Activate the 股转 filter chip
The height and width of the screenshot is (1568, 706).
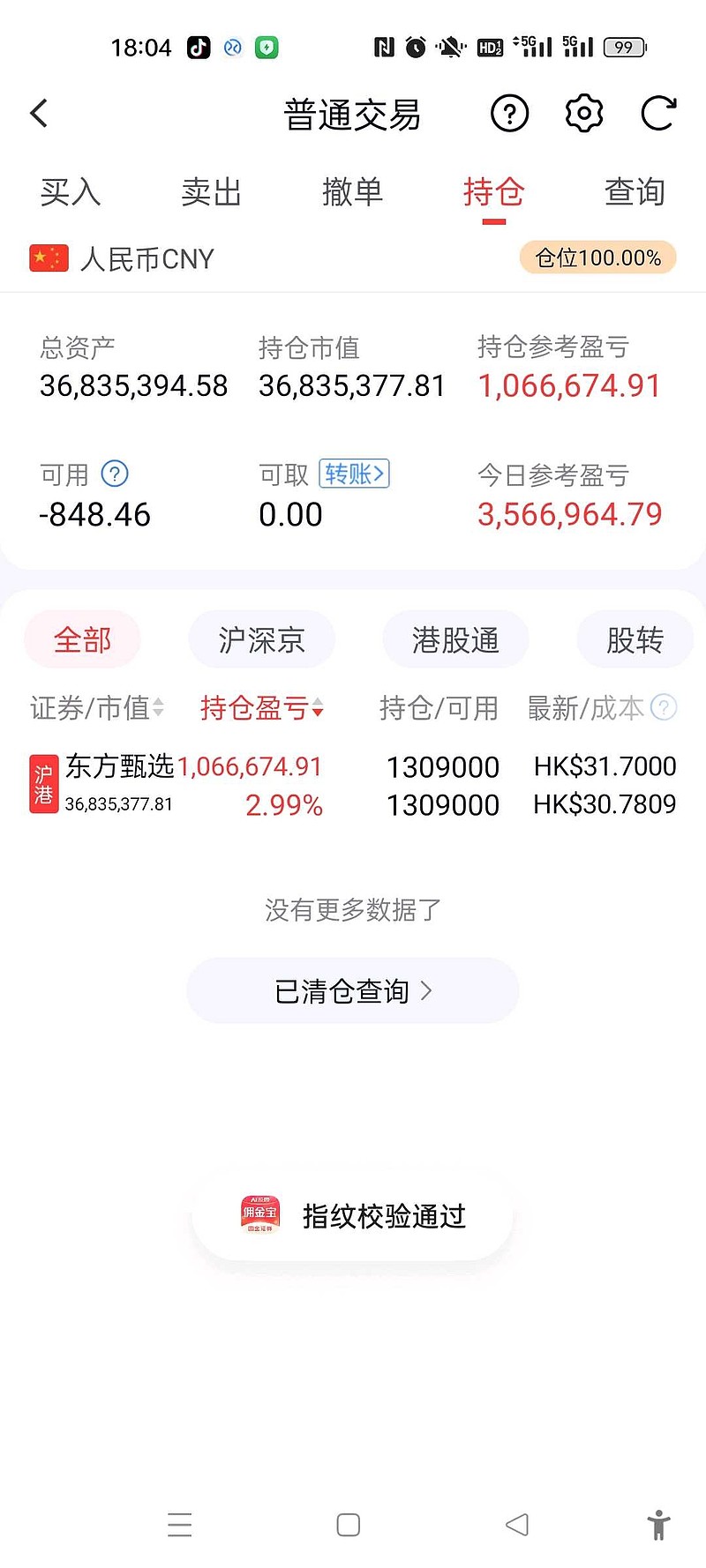tap(635, 639)
